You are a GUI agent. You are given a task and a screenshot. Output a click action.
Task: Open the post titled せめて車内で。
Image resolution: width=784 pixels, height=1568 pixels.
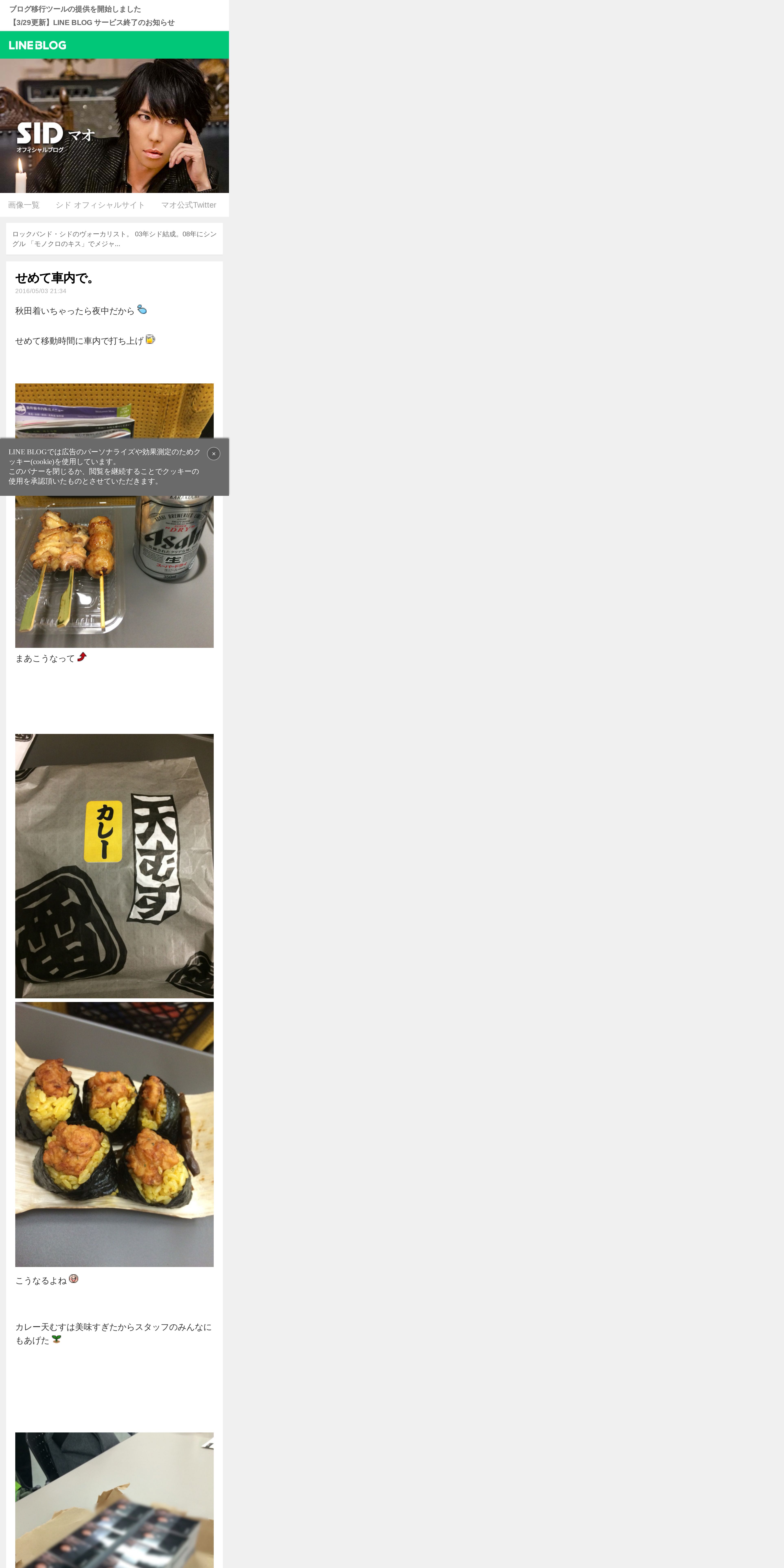point(55,278)
